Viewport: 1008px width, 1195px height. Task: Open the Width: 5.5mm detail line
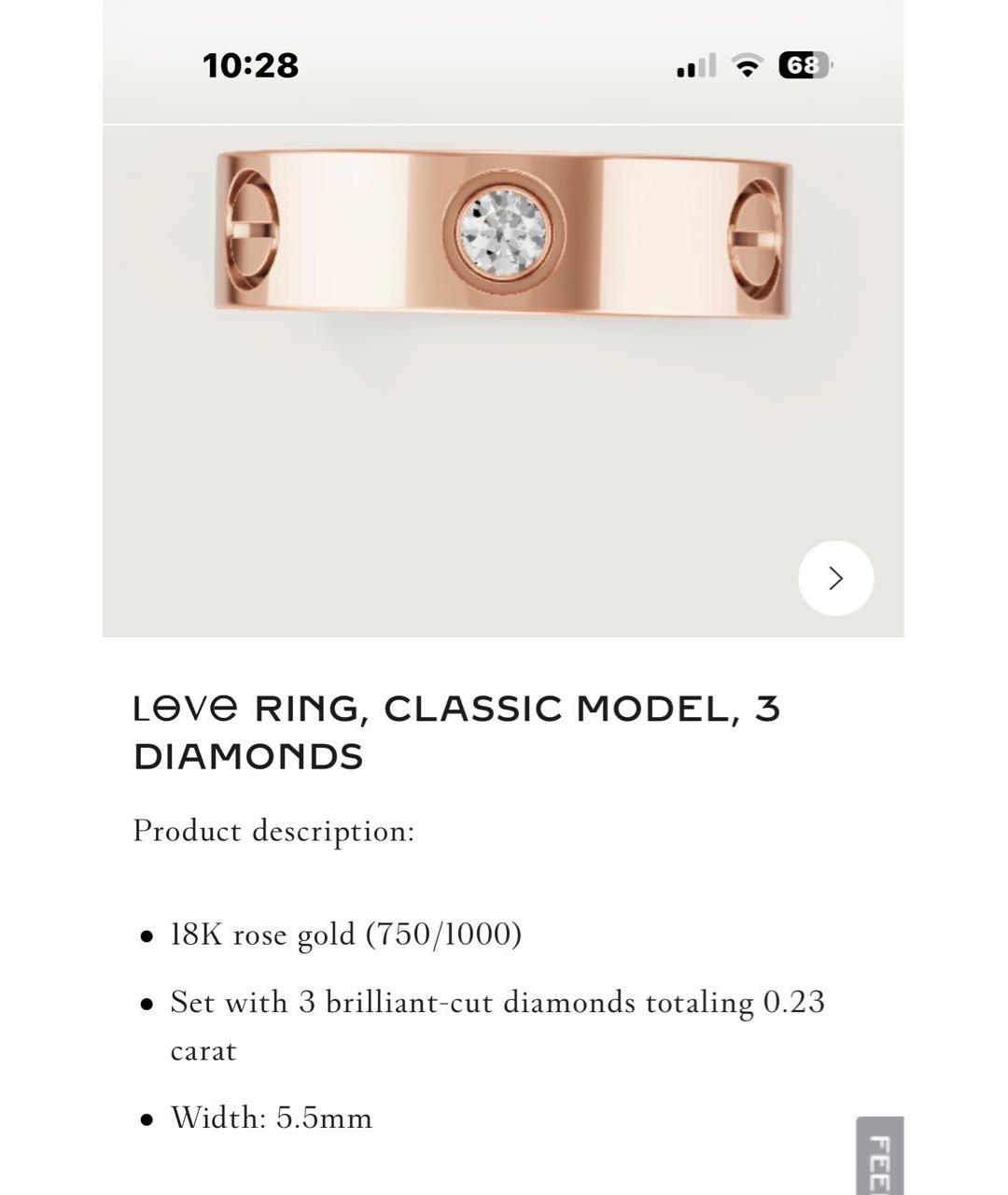tap(271, 1118)
